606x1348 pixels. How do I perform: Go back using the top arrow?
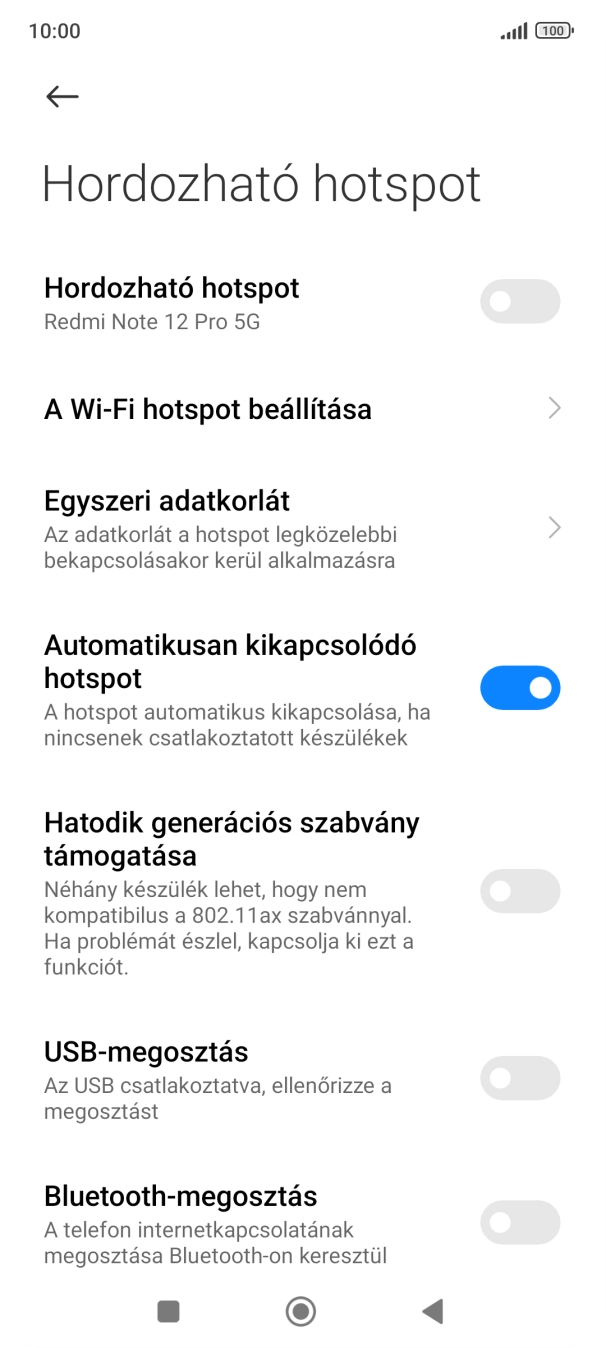[62, 96]
